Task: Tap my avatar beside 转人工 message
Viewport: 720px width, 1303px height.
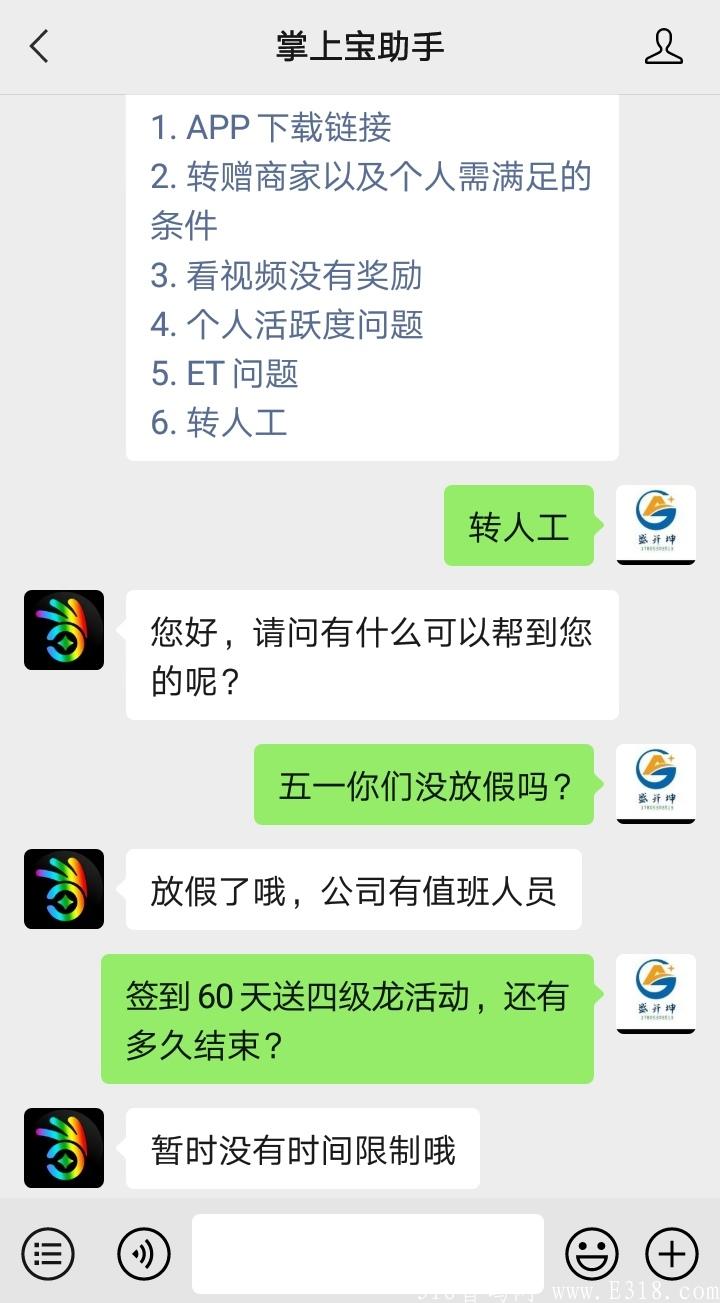Action: (x=655, y=525)
